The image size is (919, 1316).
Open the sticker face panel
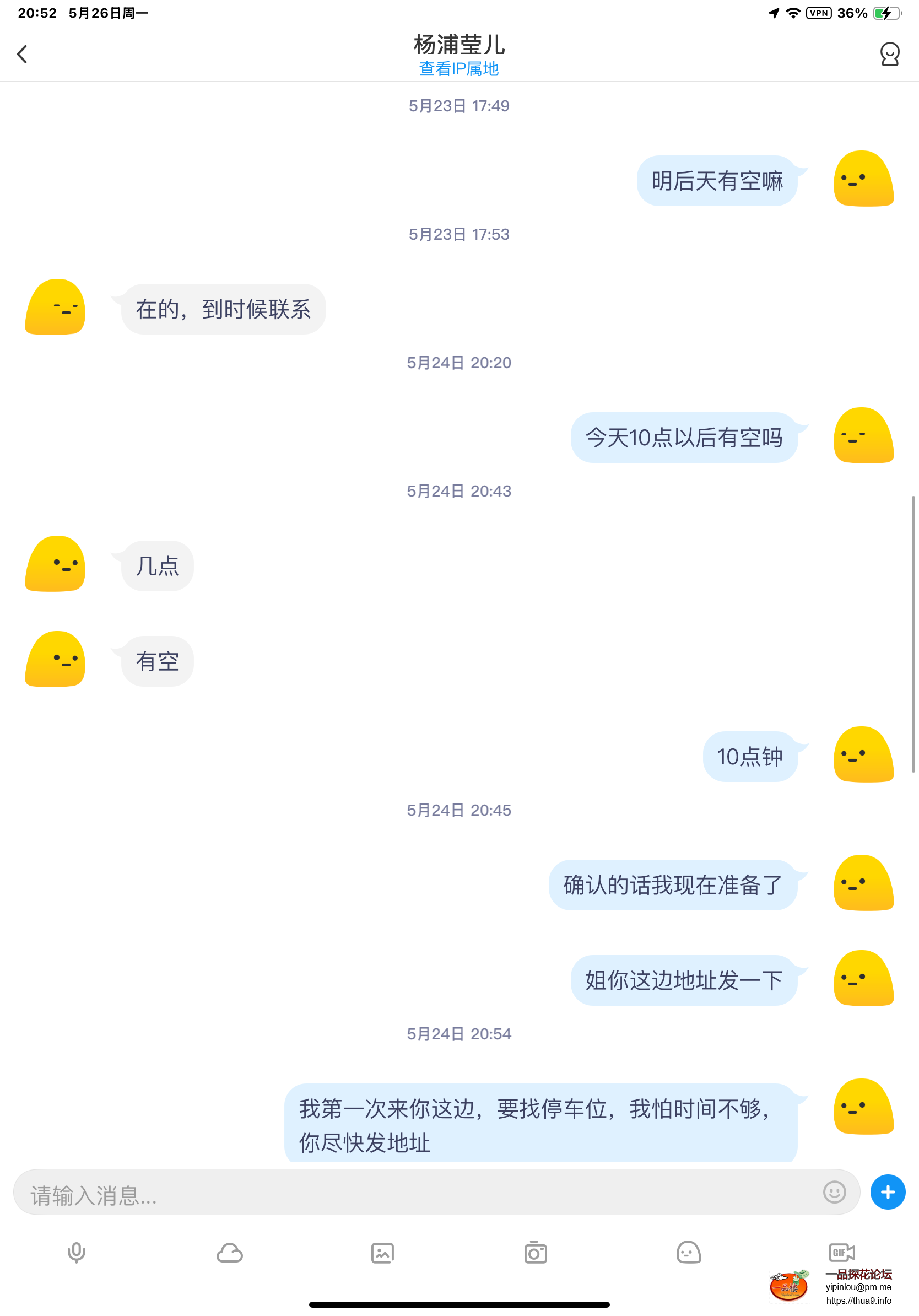point(689,1253)
